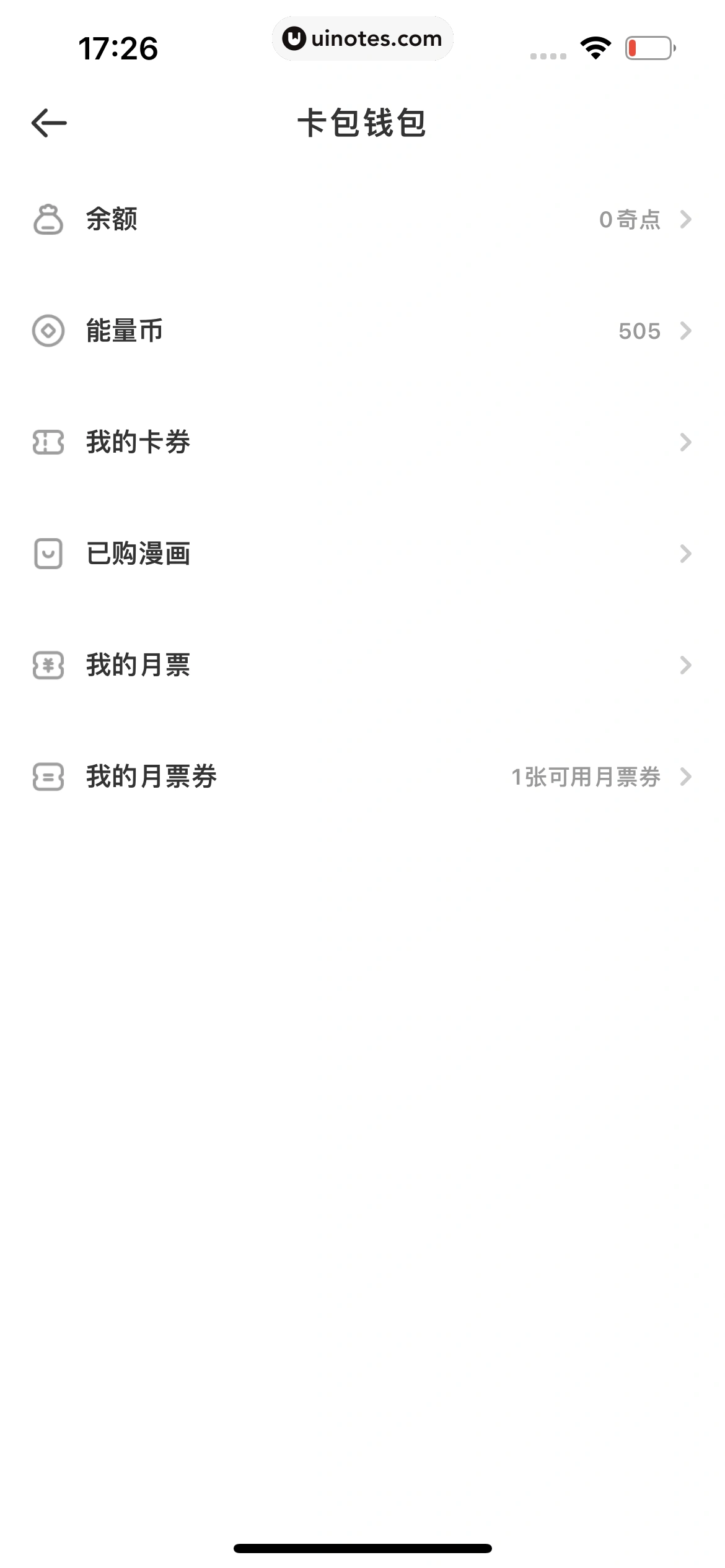This screenshot has height=1568, width=725.
Task: Select the ¥ ticket icon for 我的月票
Action: [50, 666]
